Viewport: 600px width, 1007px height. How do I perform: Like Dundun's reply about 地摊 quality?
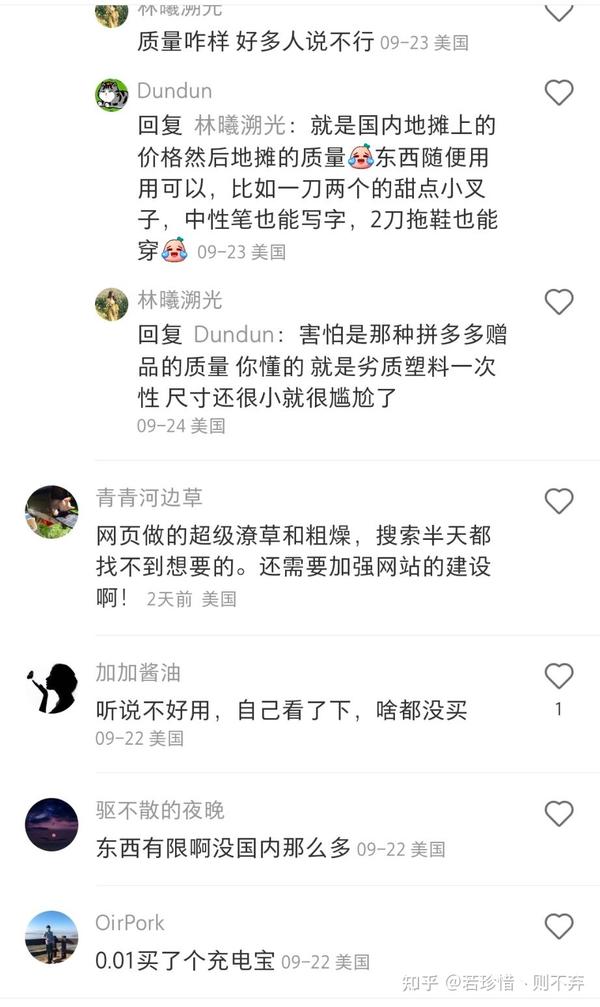(x=559, y=93)
